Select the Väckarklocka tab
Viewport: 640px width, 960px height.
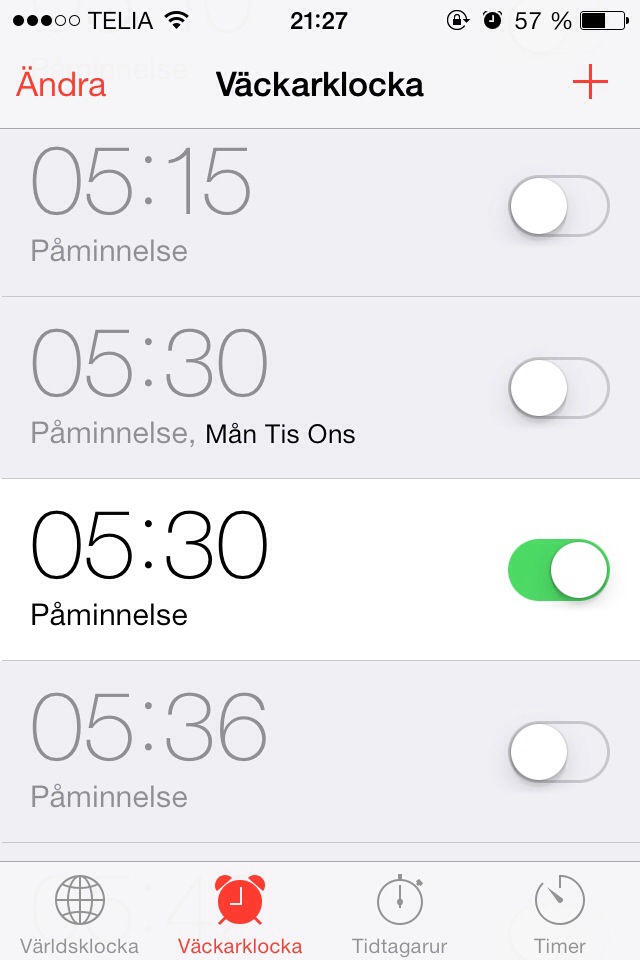pyautogui.click(x=239, y=914)
